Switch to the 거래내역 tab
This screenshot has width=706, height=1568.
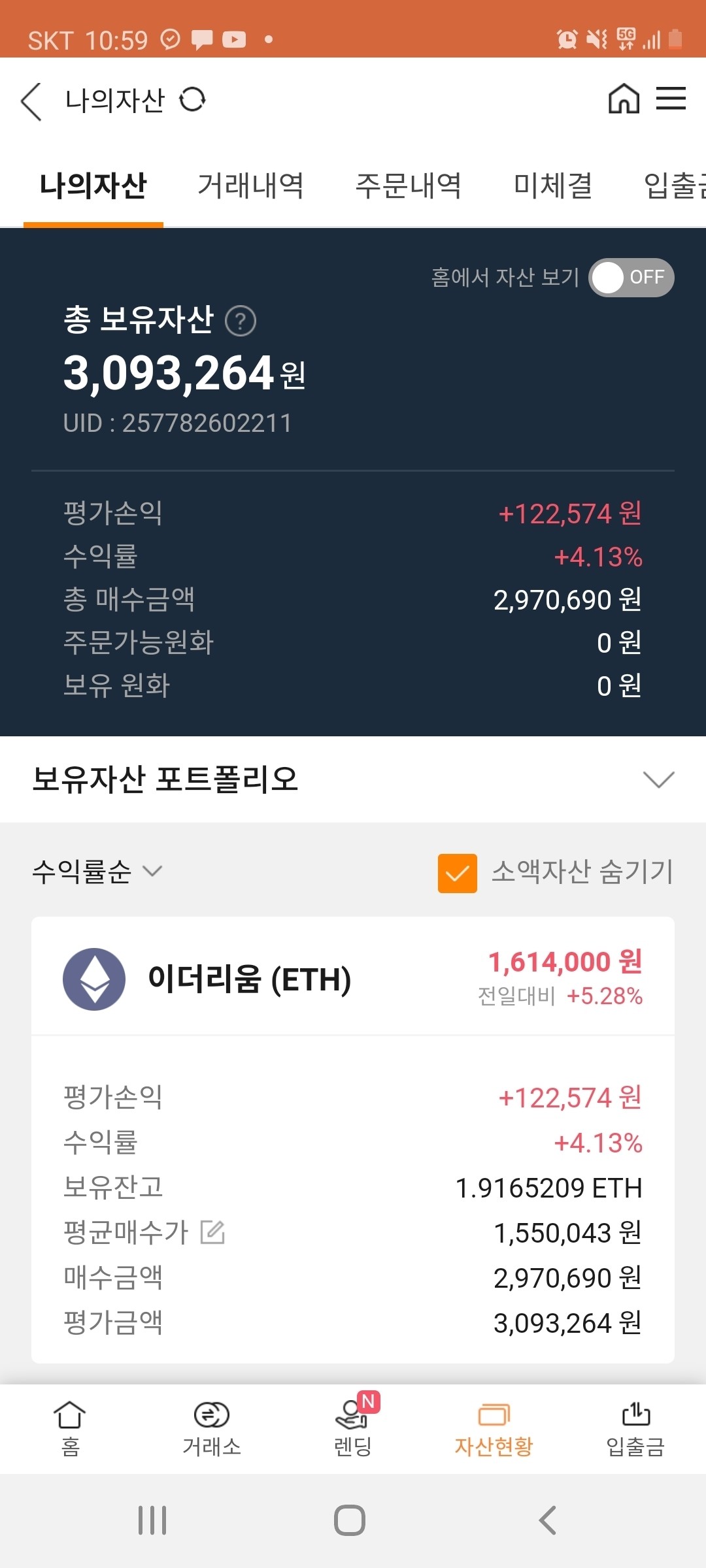tap(250, 186)
